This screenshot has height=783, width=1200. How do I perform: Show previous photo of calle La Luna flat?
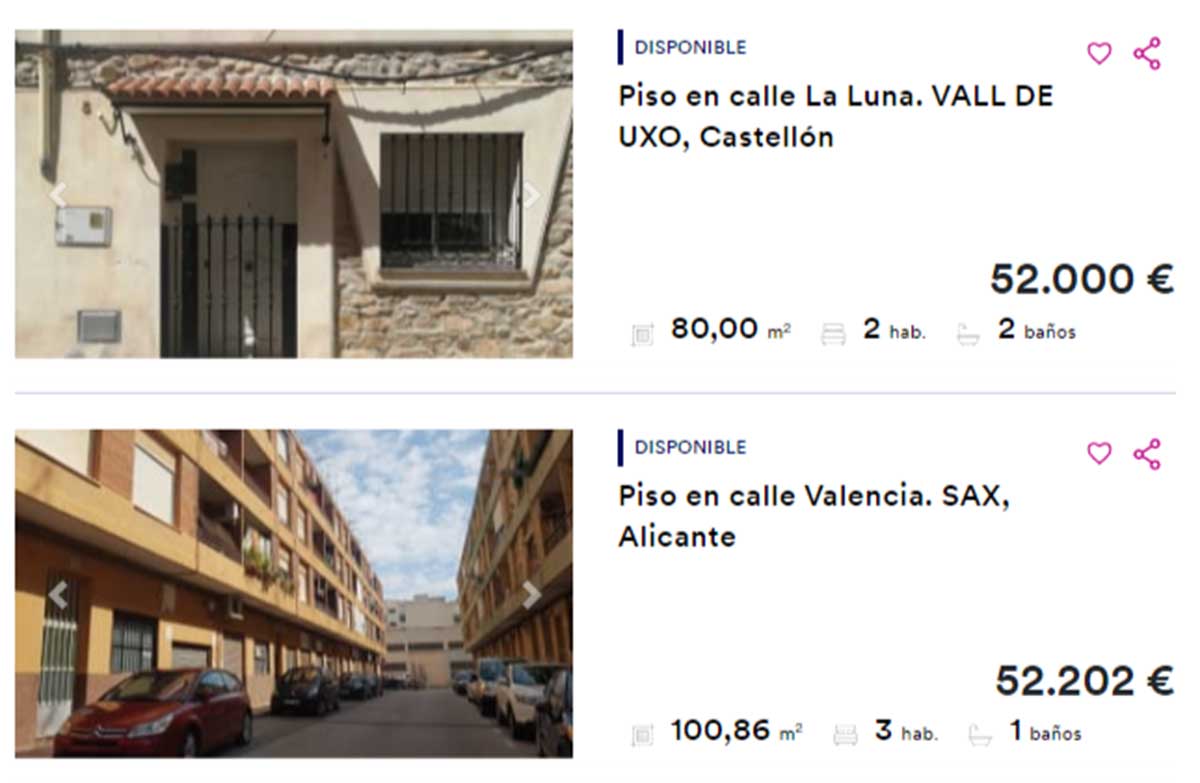point(58,196)
